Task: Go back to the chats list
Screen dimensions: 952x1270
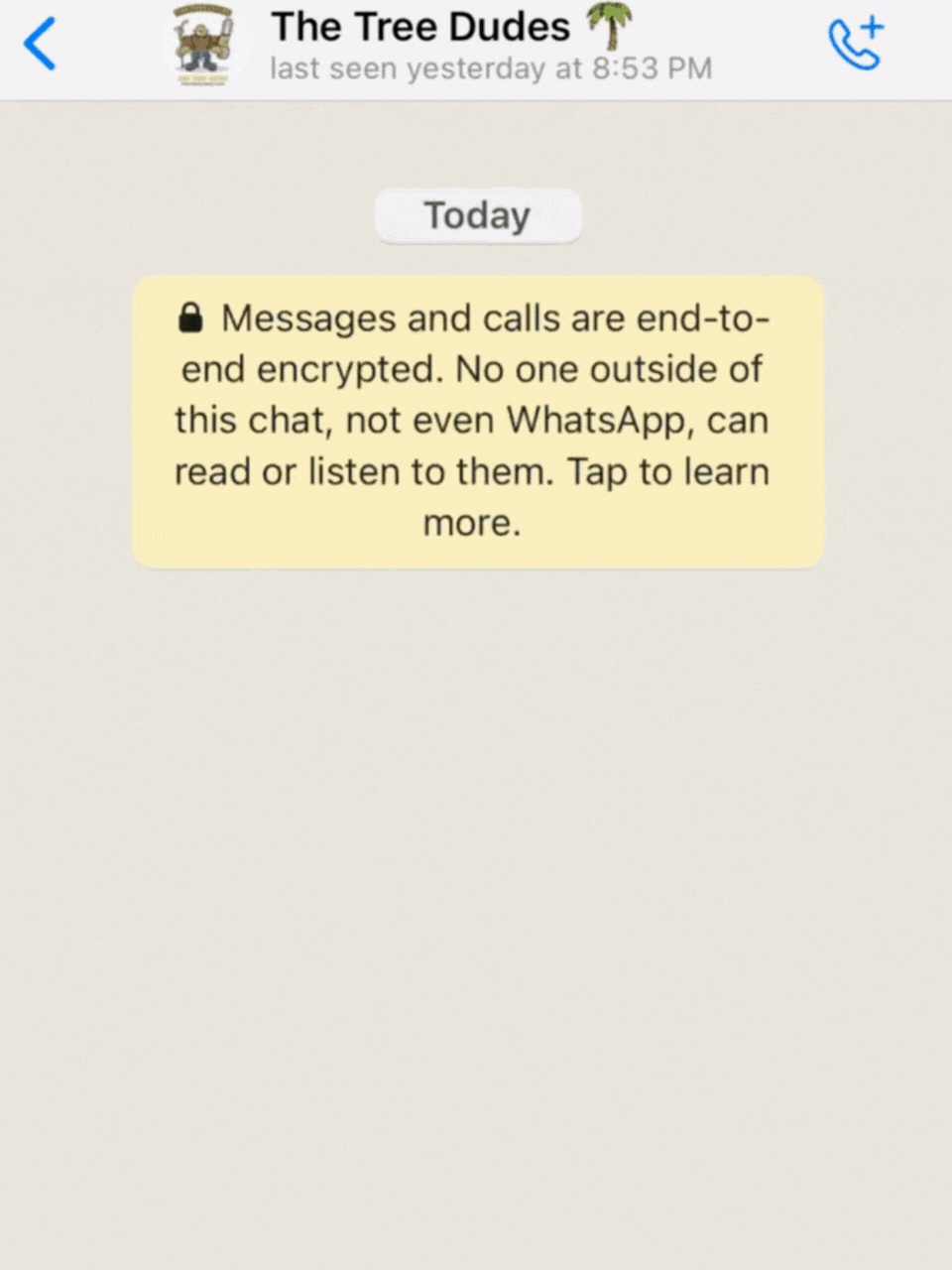Action: point(40,46)
